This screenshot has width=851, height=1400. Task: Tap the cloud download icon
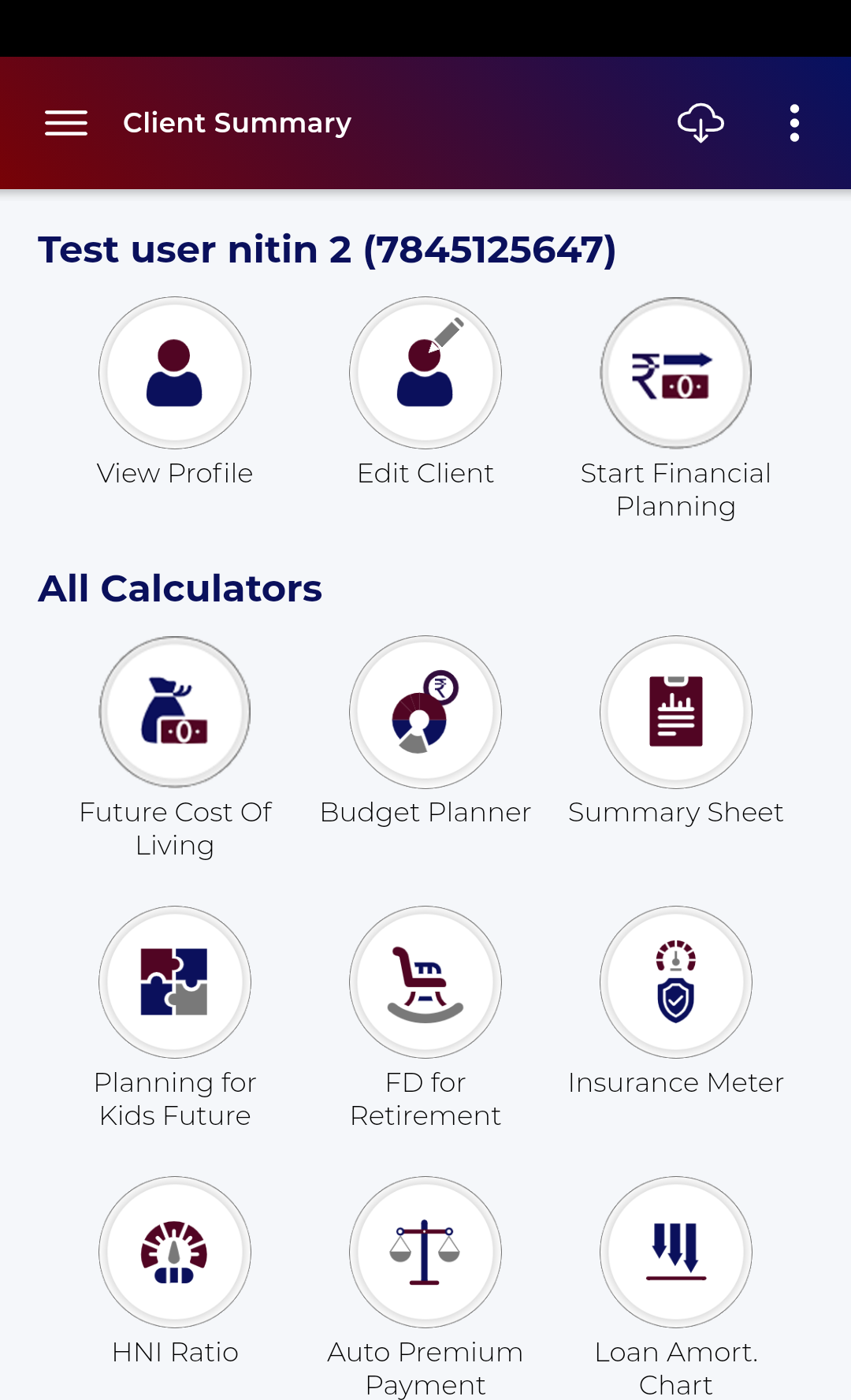click(700, 123)
